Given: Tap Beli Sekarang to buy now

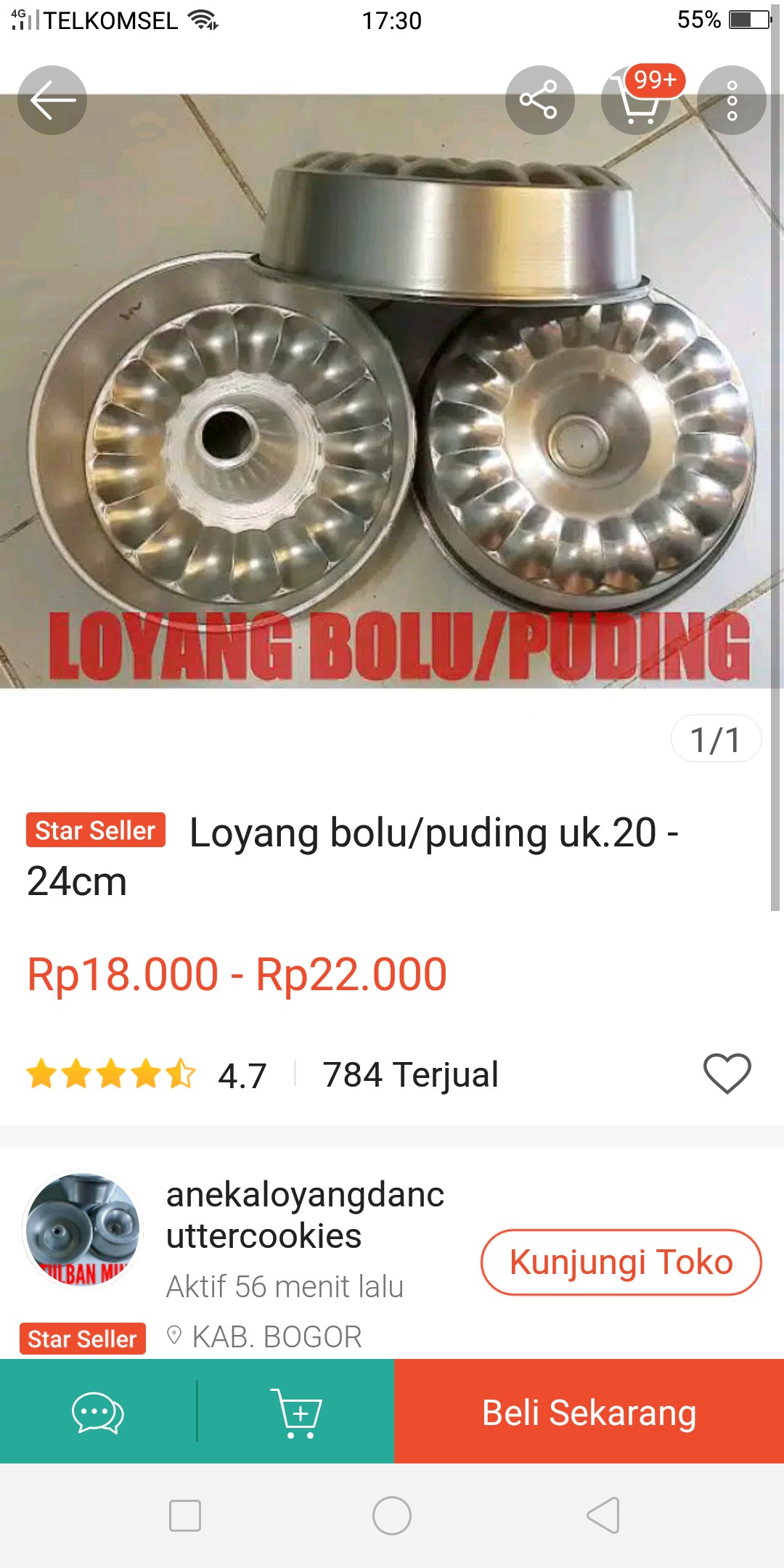Looking at the screenshot, I should 588,1413.
